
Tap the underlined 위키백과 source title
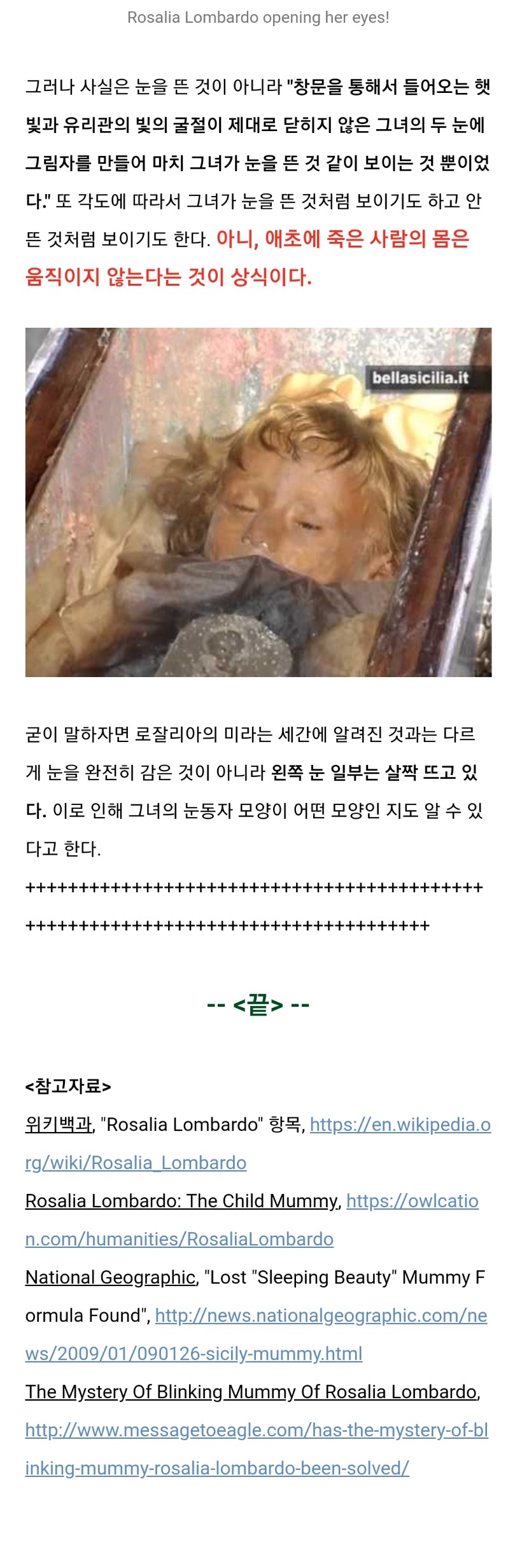pyautogui.click(x=59, y=1124)
